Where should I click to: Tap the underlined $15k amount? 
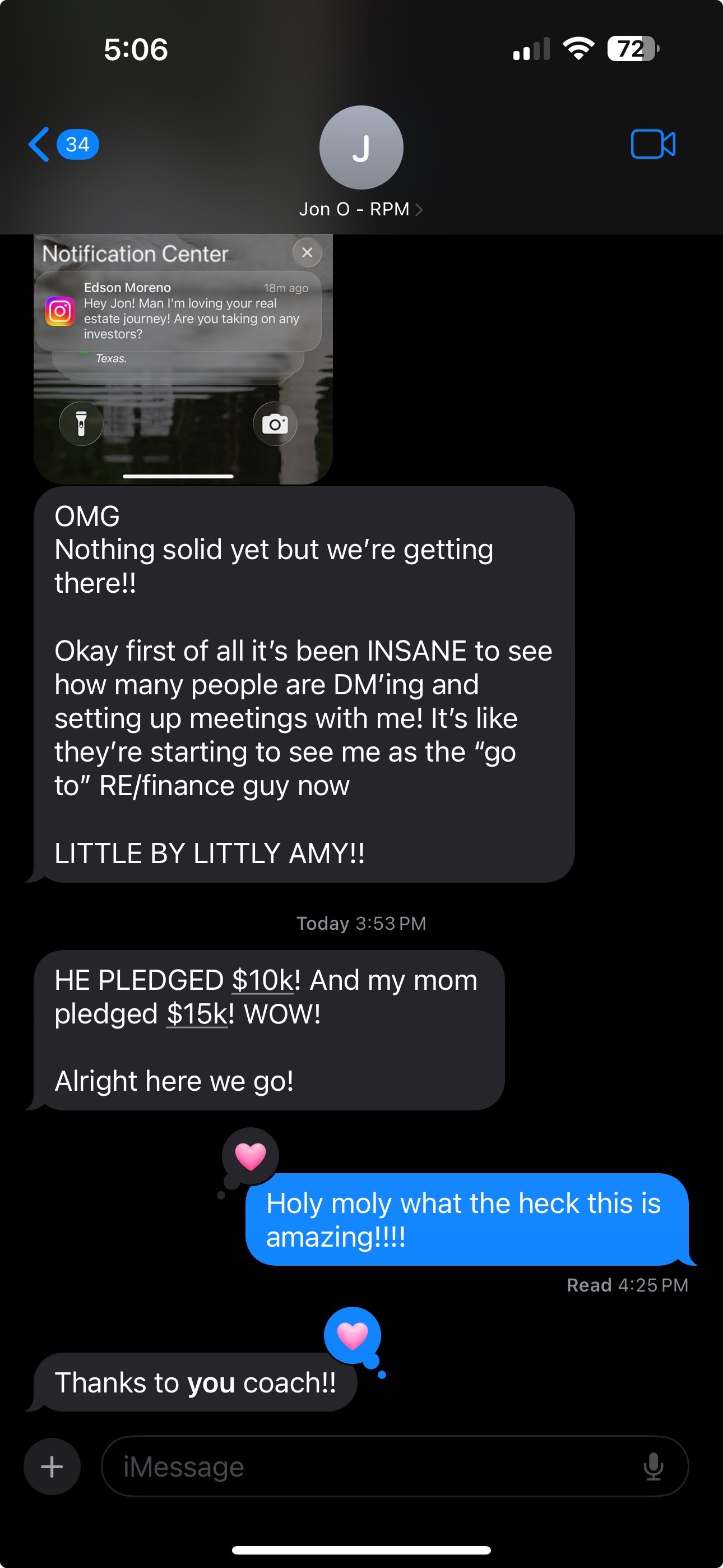tap(197, 1014)
